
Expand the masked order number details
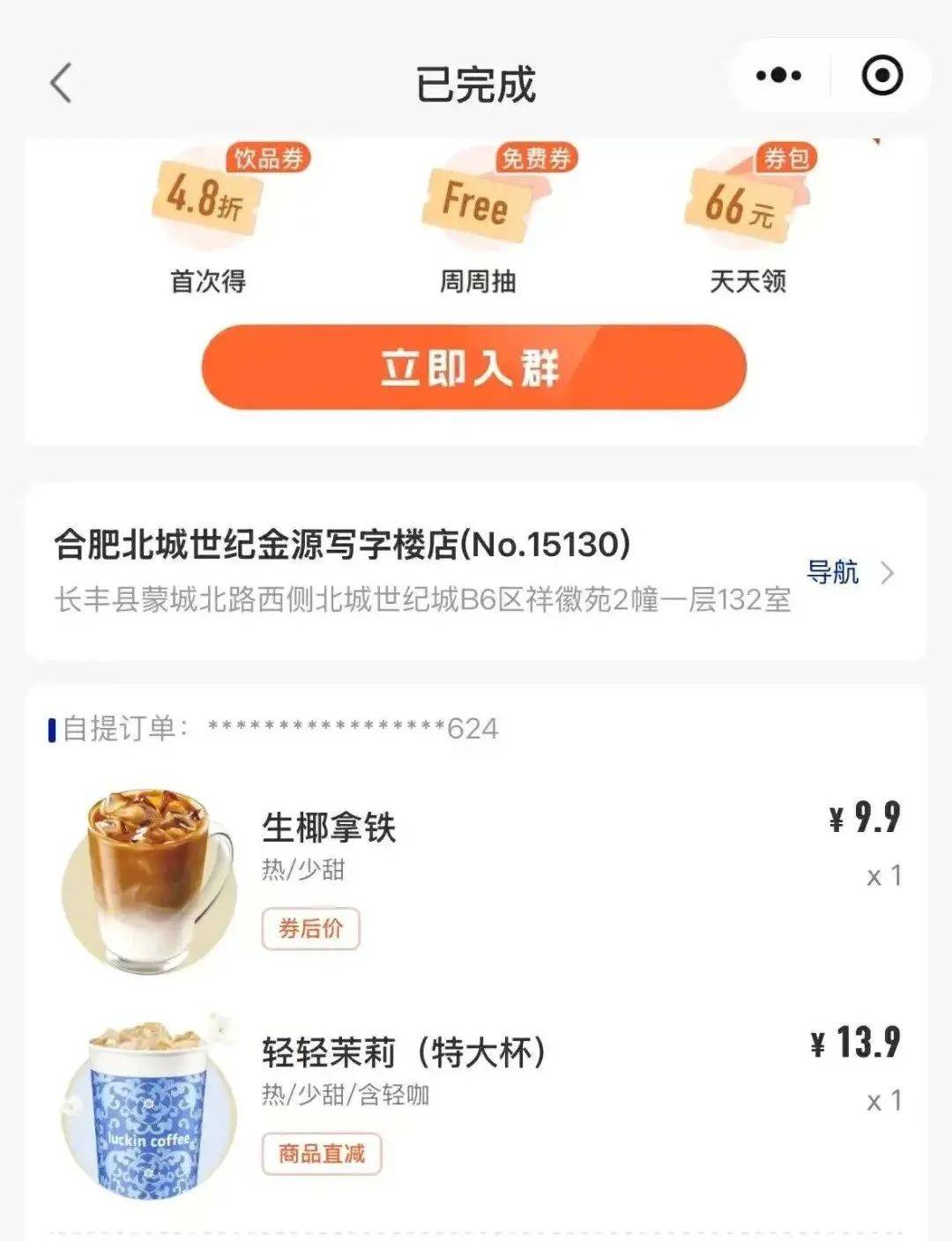(353, 729)
